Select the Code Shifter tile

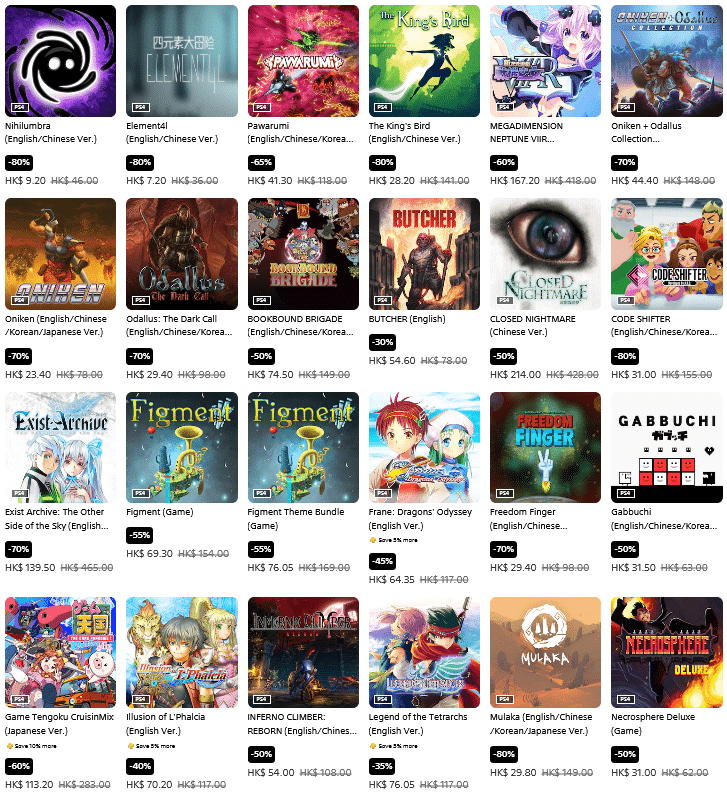pyautogui.click(x=666, y=254)
